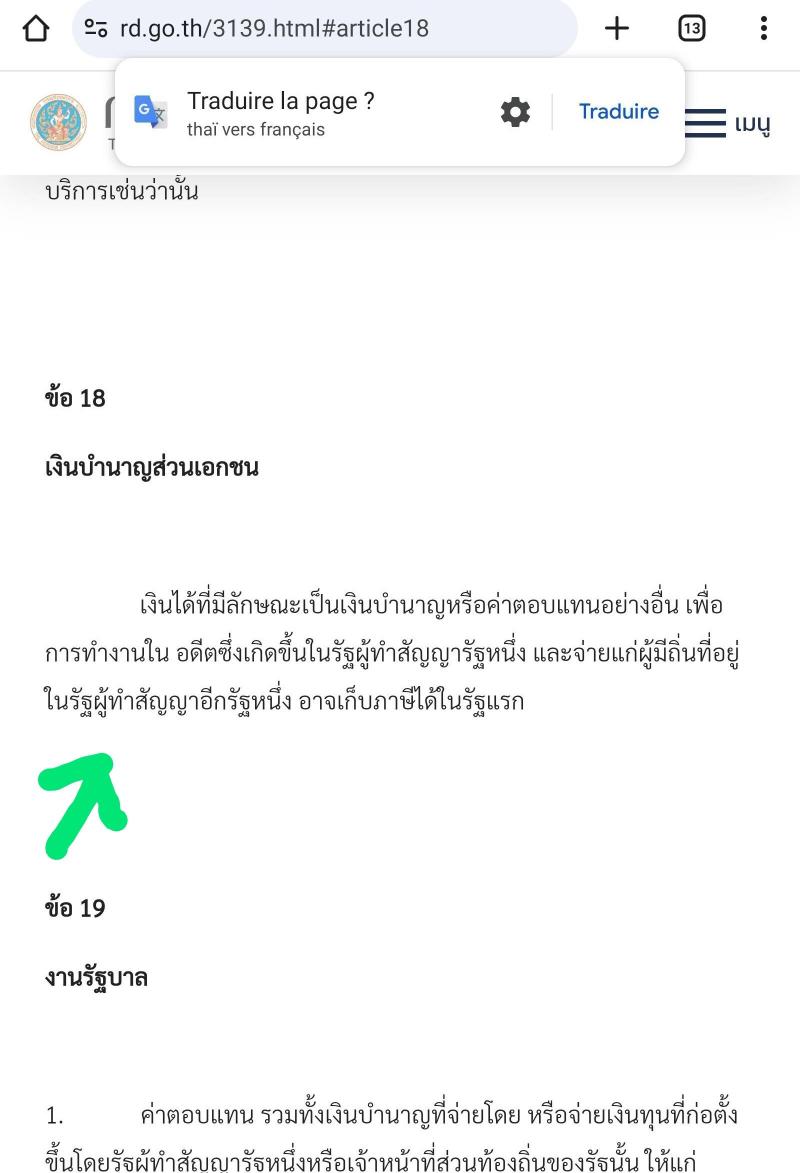Open translation settings via the gear icon
800x1173 pixels.
[514, 112]
